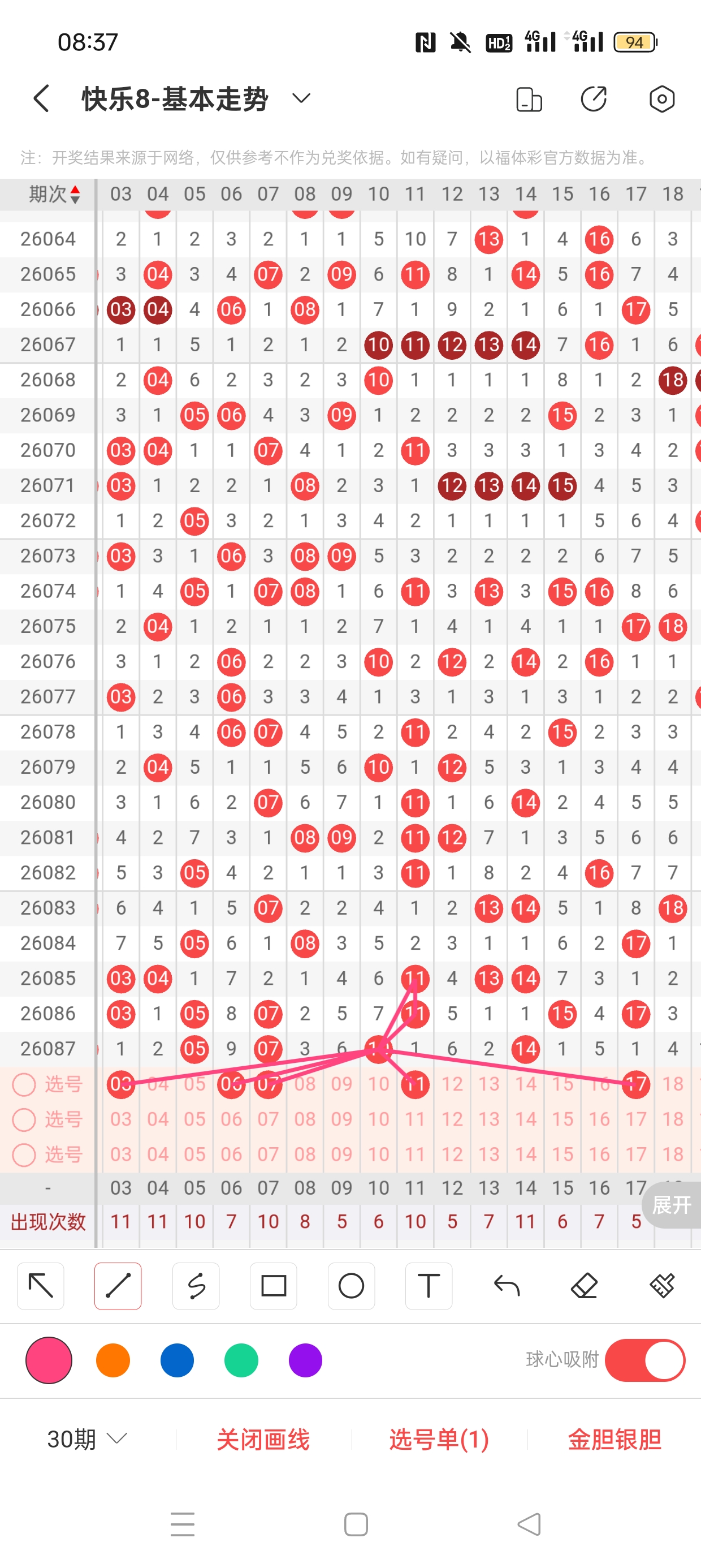Pick the circle shape tool
Screen dimensions: 701x1568
point(351,1286)
